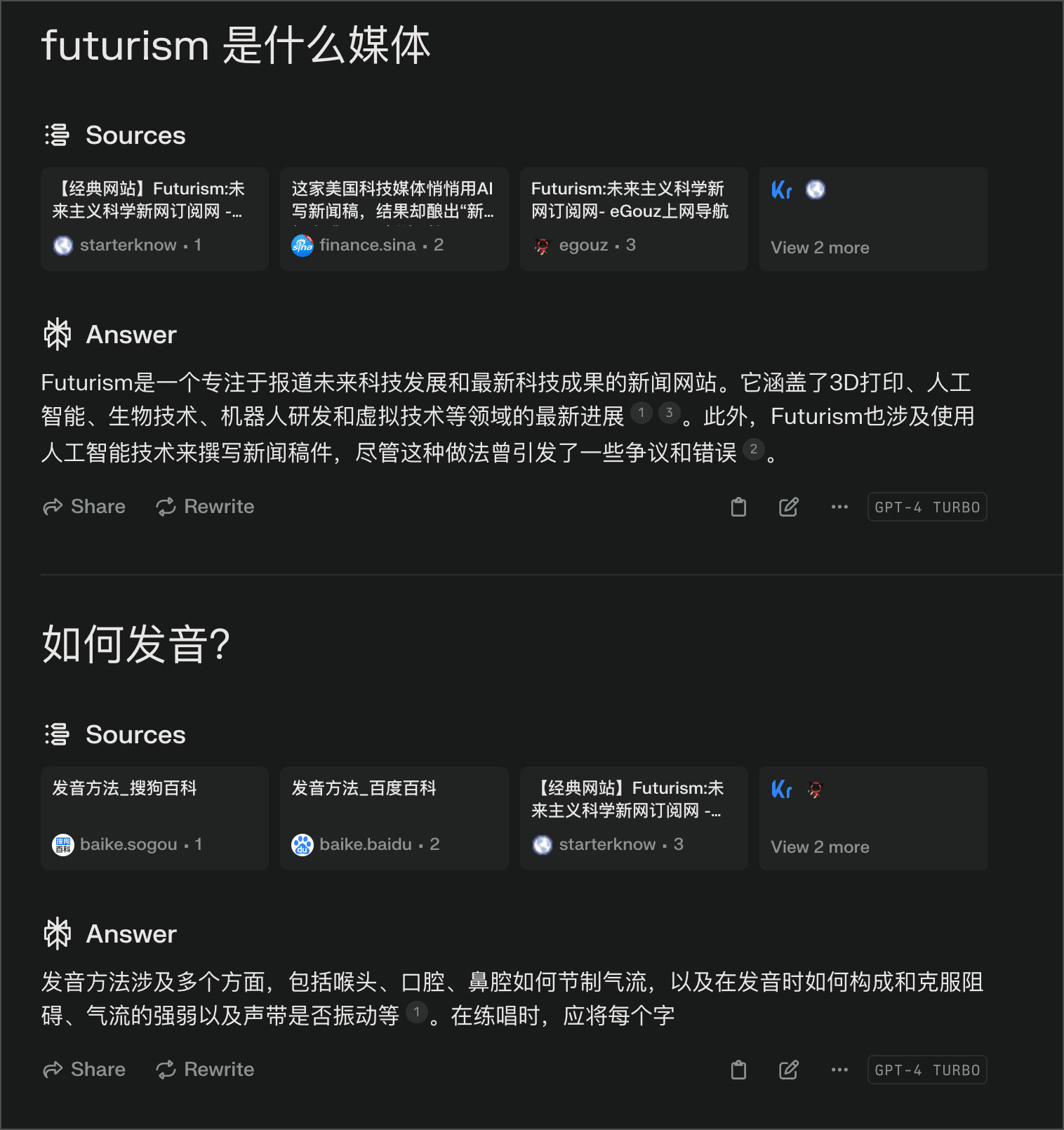View 2 more sources for 如何发音 question
This screenshot has width=1064, height=1130.
(x=872, y=818)
